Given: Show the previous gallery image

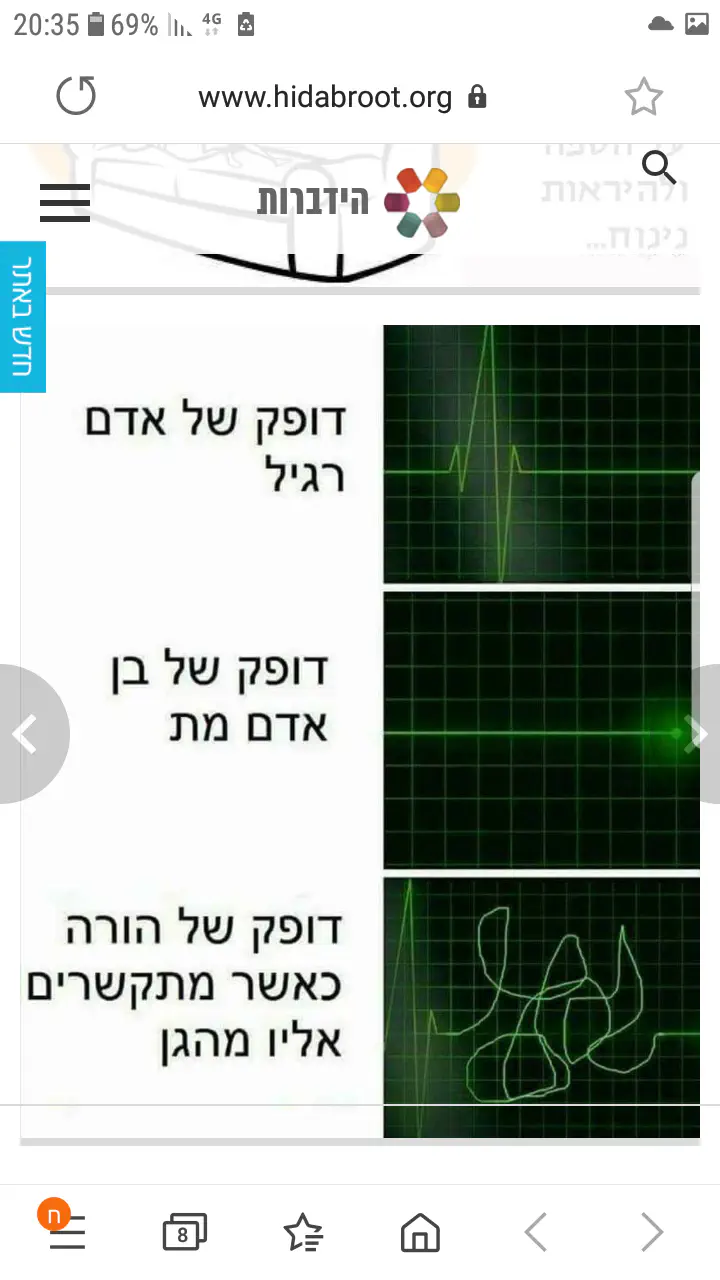Looking at the screenshot, I should [x=28, y=734].
